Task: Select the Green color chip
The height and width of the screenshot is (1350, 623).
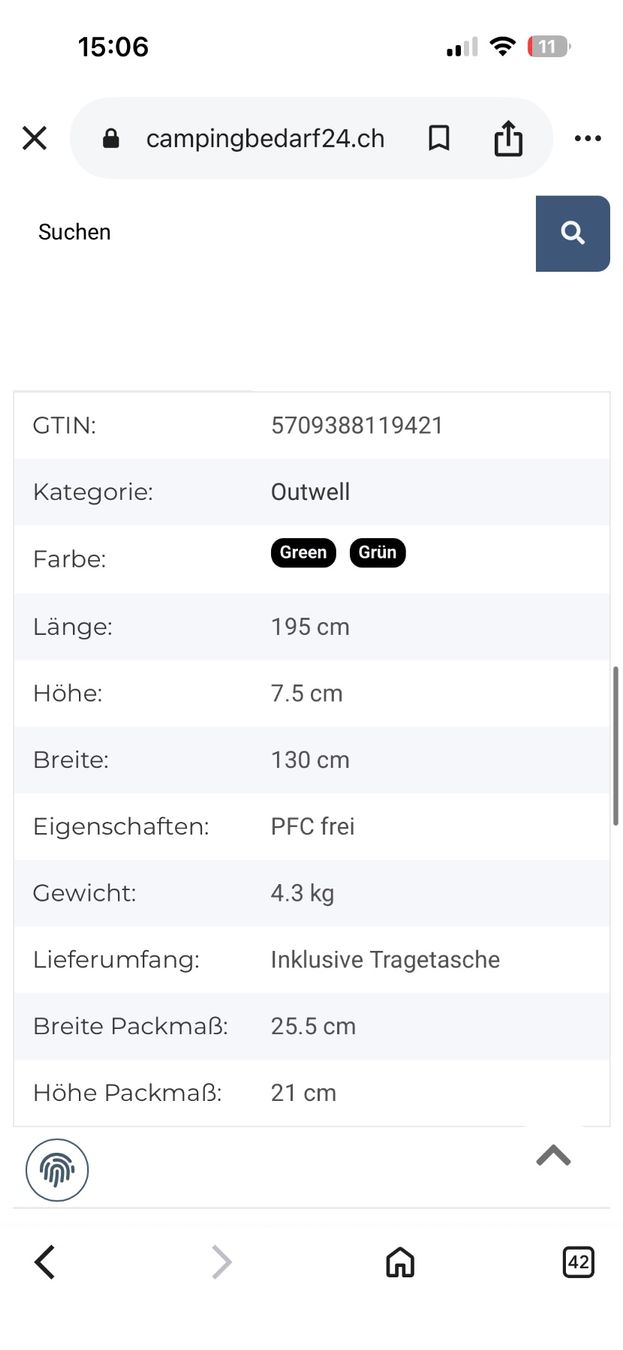Action: pos(303,552)
